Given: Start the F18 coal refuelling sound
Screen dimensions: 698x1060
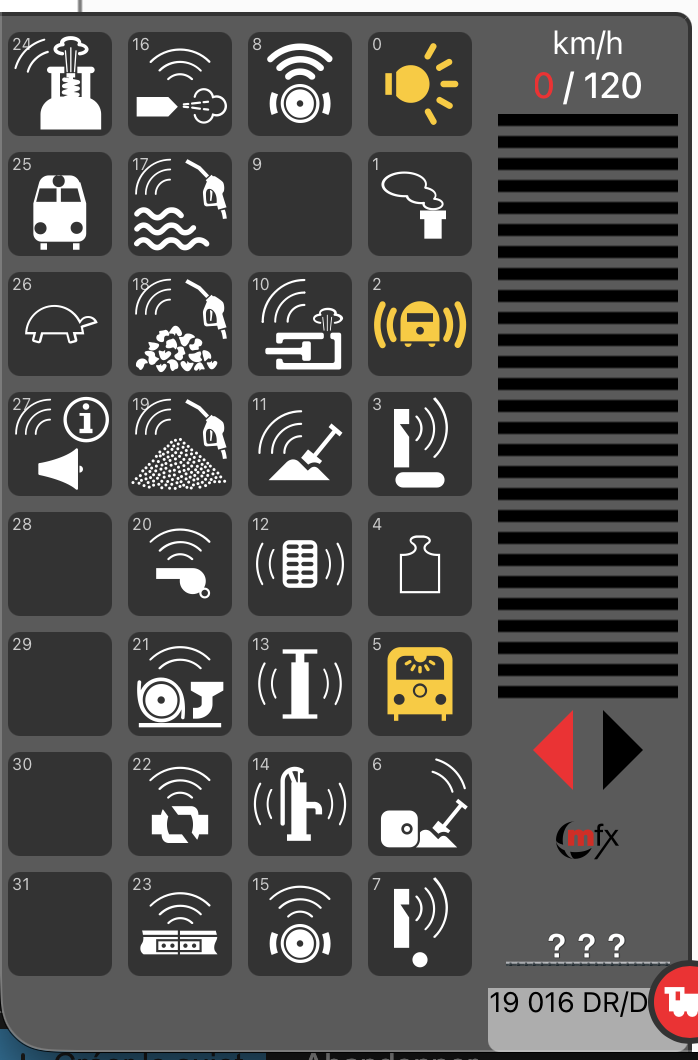Looking at the screenshot, I should click(x=180, y=324).
